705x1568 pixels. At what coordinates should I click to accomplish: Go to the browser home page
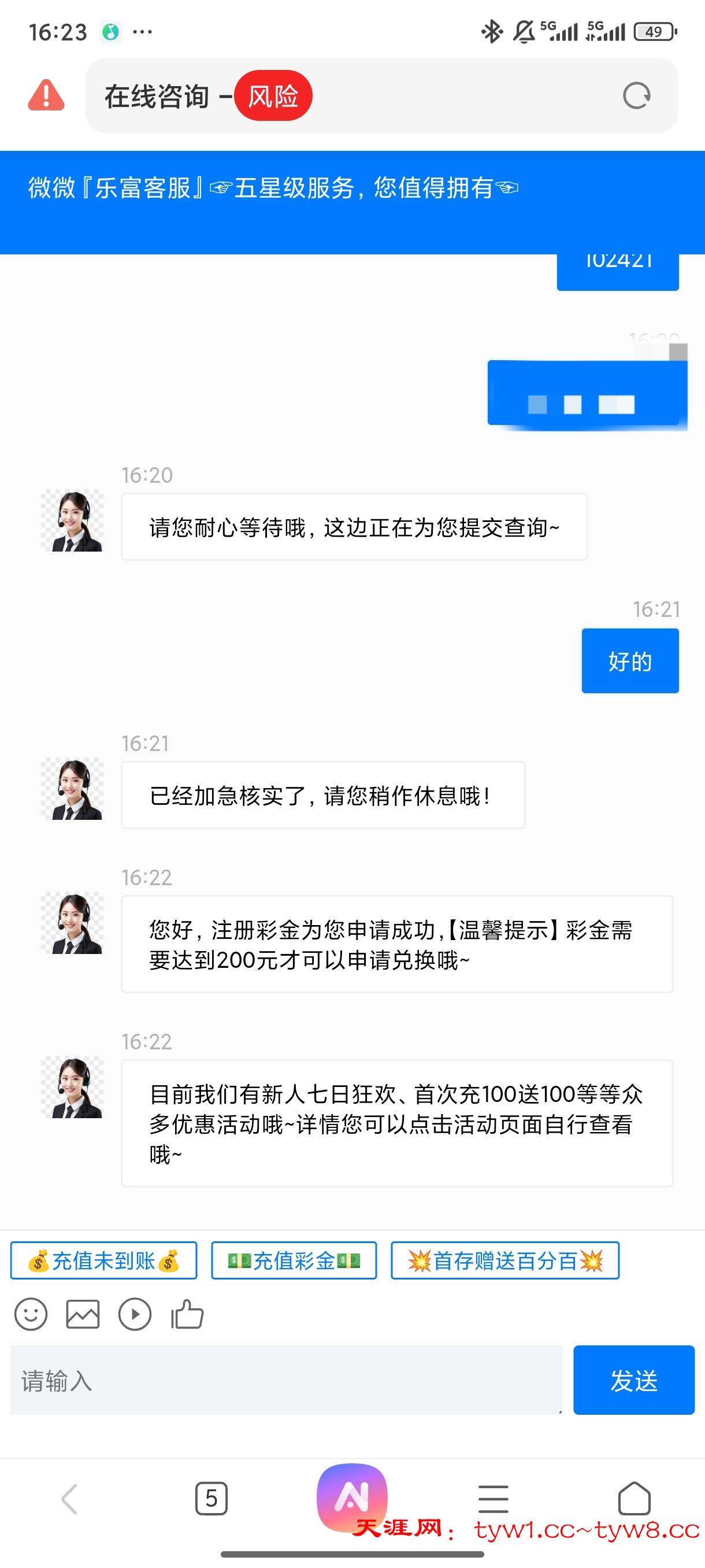coord(634,1499)
